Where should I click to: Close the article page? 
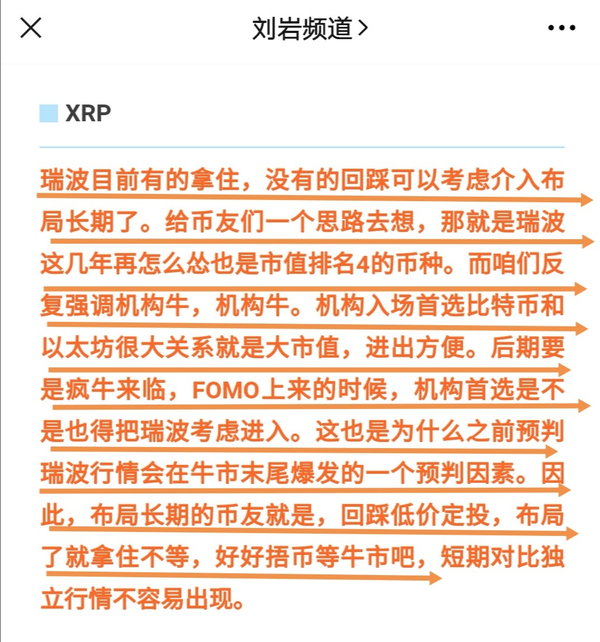coord(31,28)
